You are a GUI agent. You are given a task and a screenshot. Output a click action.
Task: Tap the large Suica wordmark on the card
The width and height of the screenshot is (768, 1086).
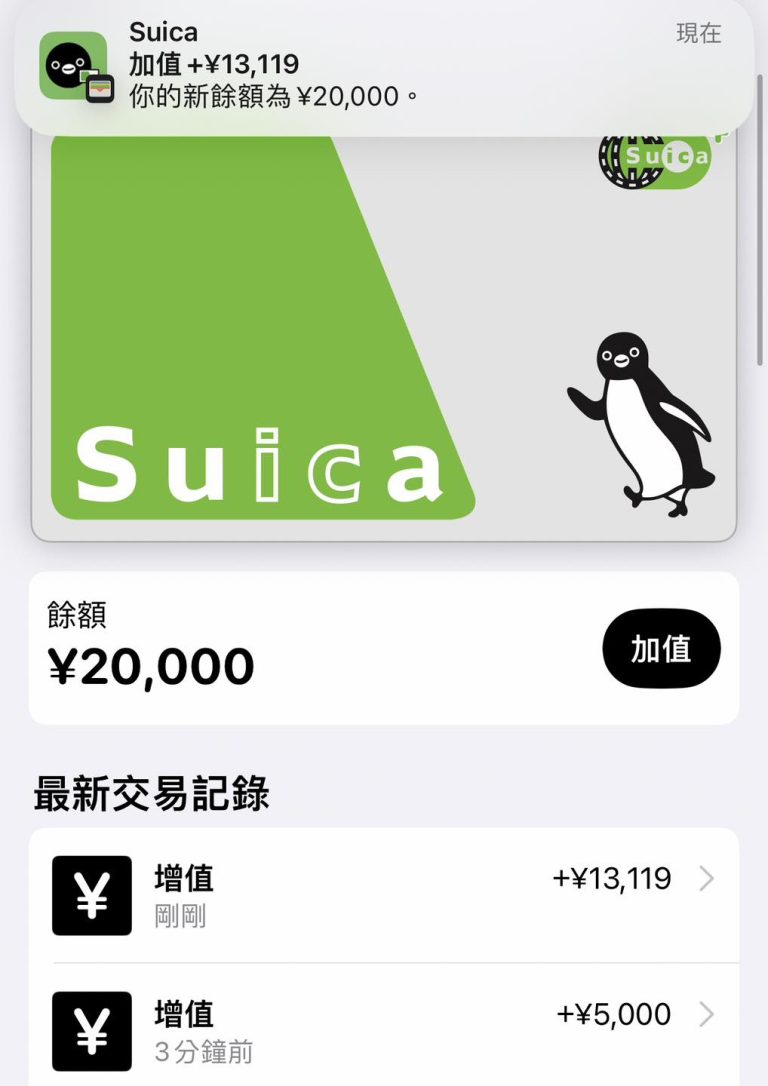pos(260,465)
